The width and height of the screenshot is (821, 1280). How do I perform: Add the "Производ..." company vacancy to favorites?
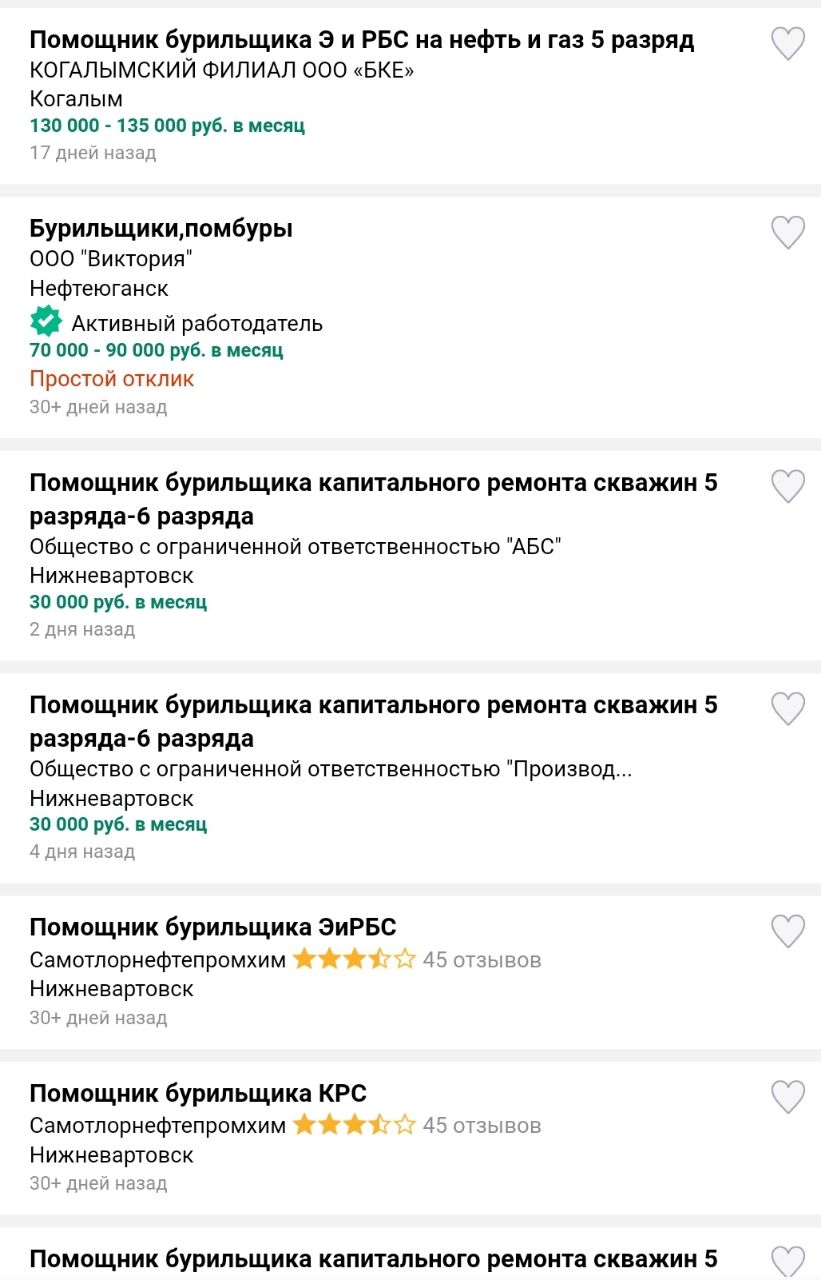[x=788, y=708]
